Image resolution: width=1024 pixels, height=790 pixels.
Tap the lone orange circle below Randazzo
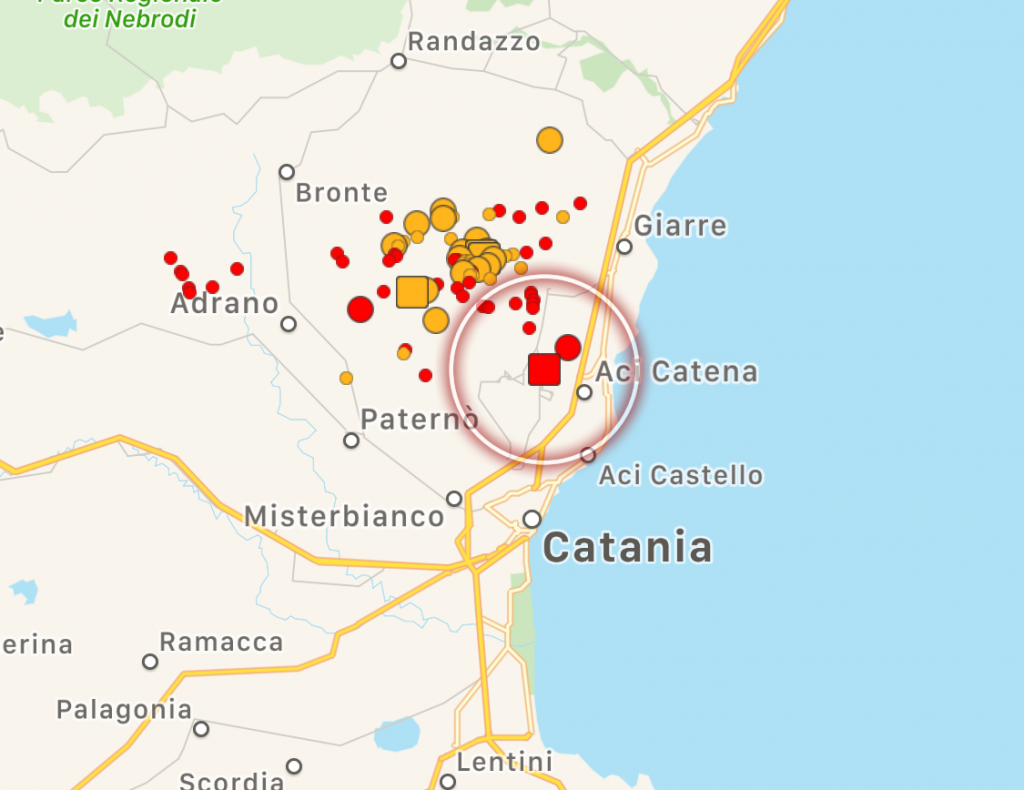[549, 140]
